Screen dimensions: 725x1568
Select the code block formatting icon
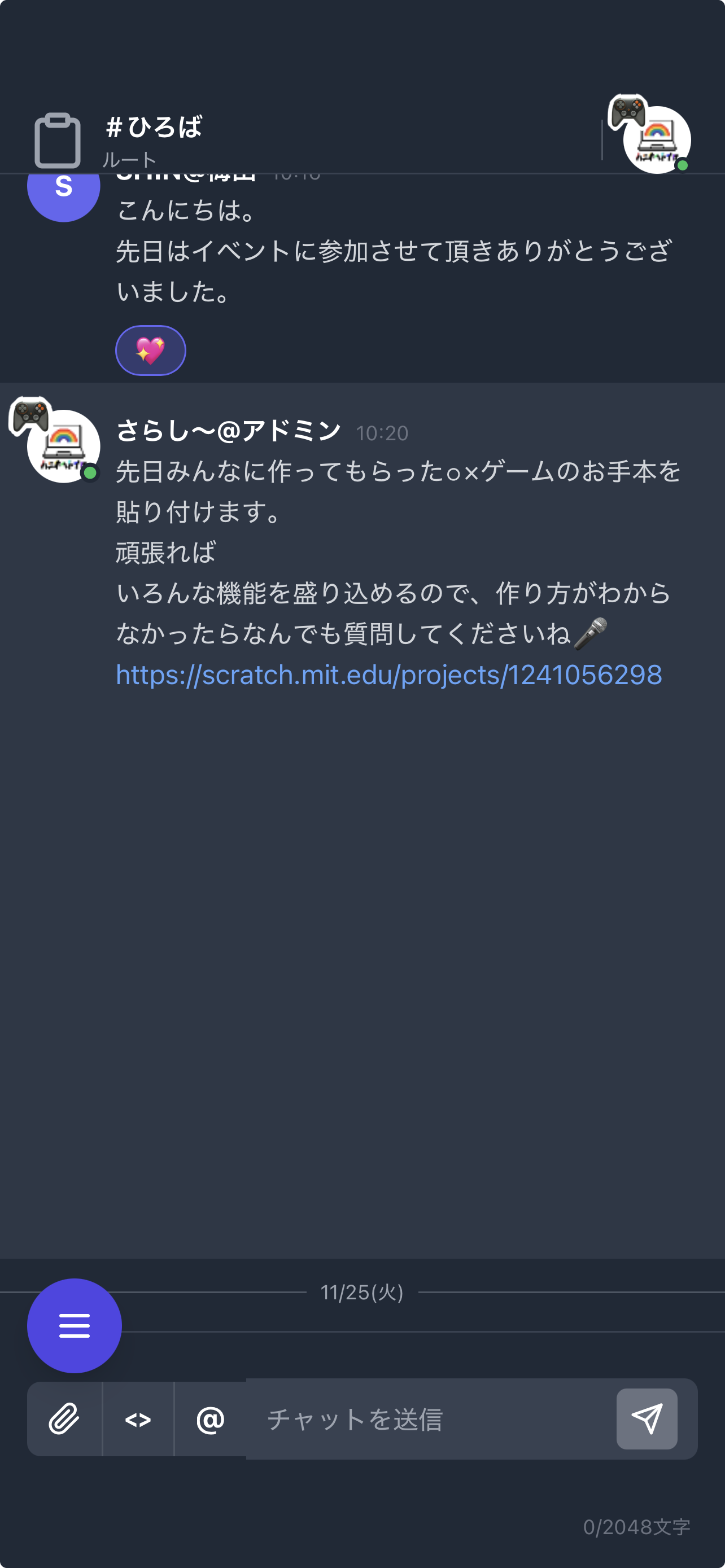[138, 1419]
